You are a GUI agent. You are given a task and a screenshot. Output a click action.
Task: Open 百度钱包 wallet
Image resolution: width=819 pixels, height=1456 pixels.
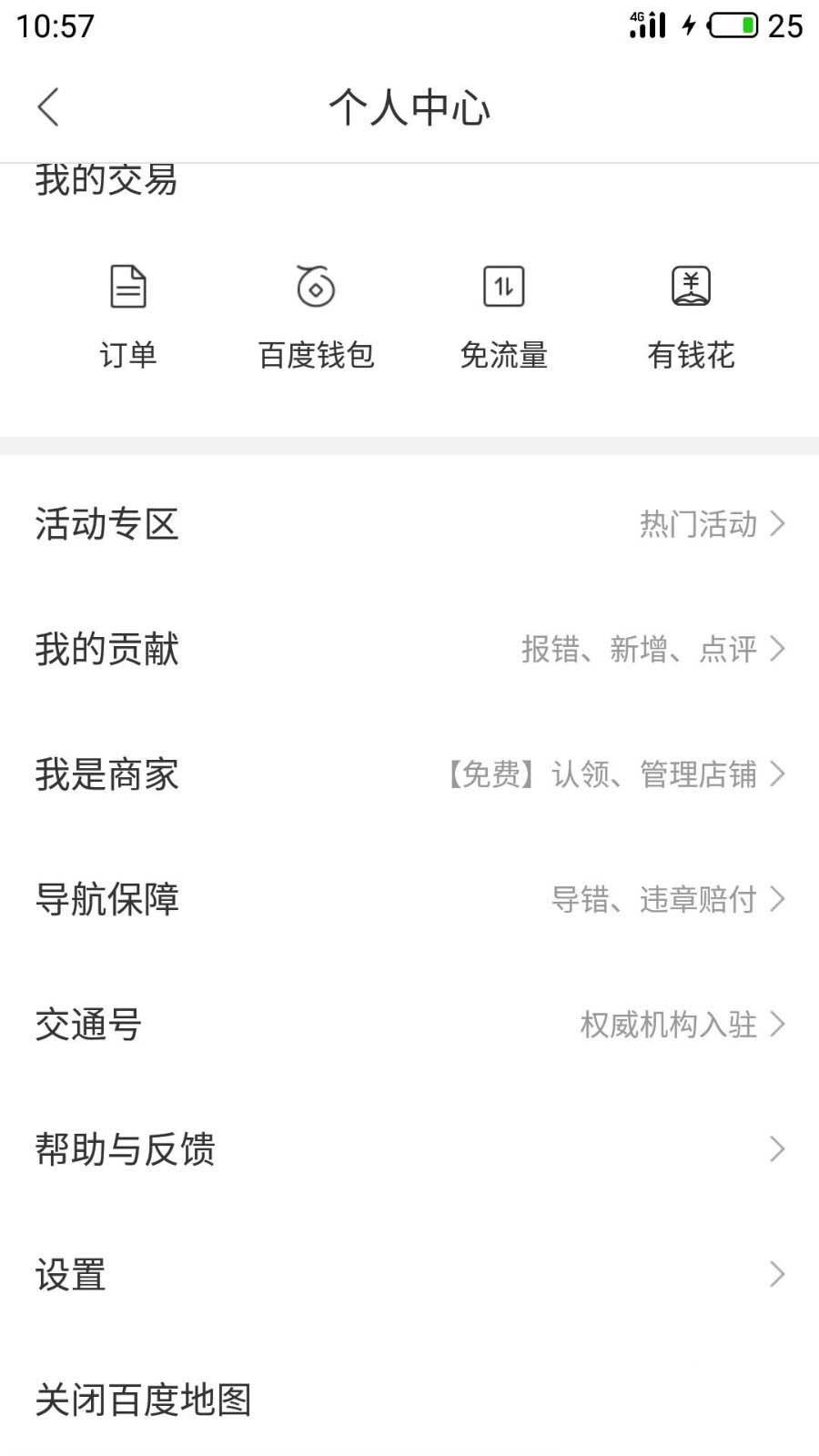(x=316, y=315)
